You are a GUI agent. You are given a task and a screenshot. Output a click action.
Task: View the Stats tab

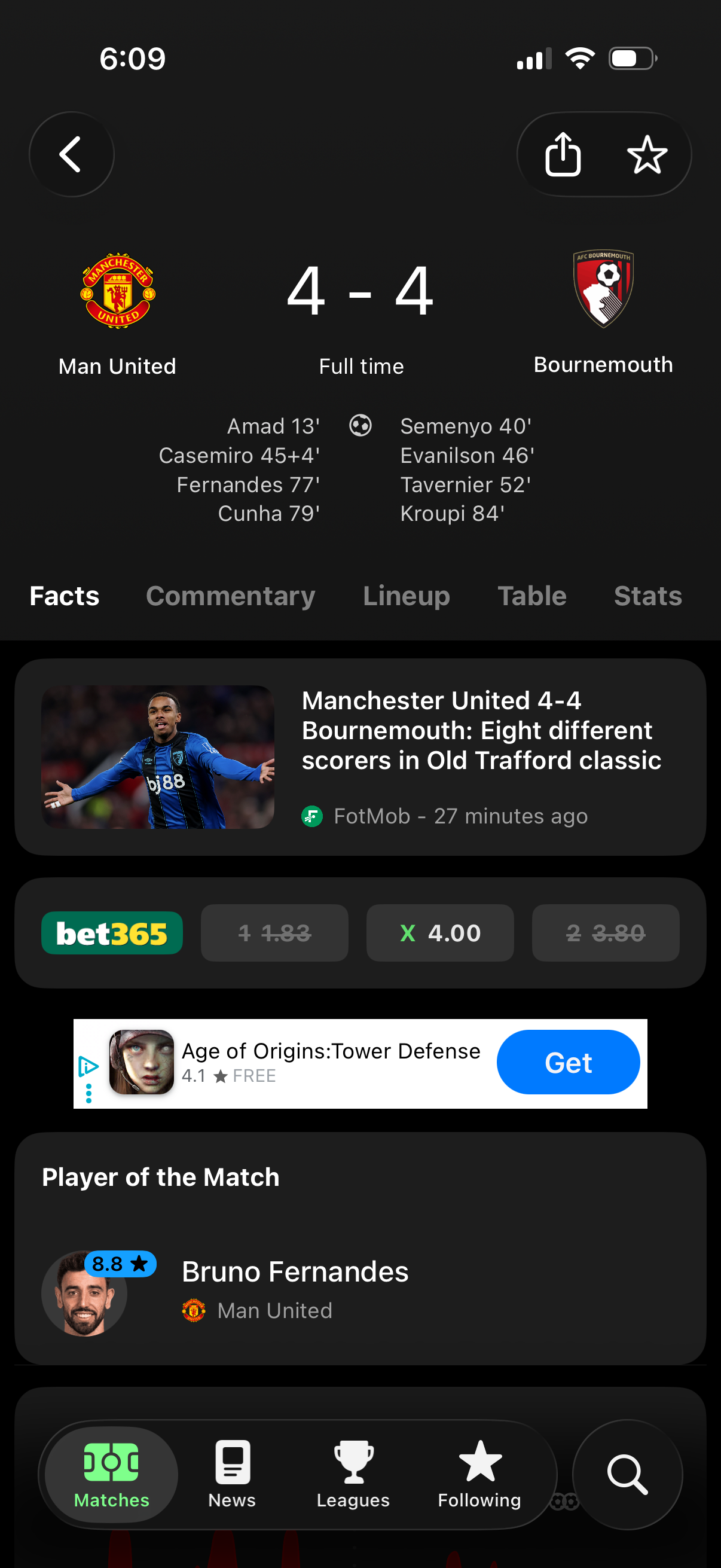click(647, 596)
